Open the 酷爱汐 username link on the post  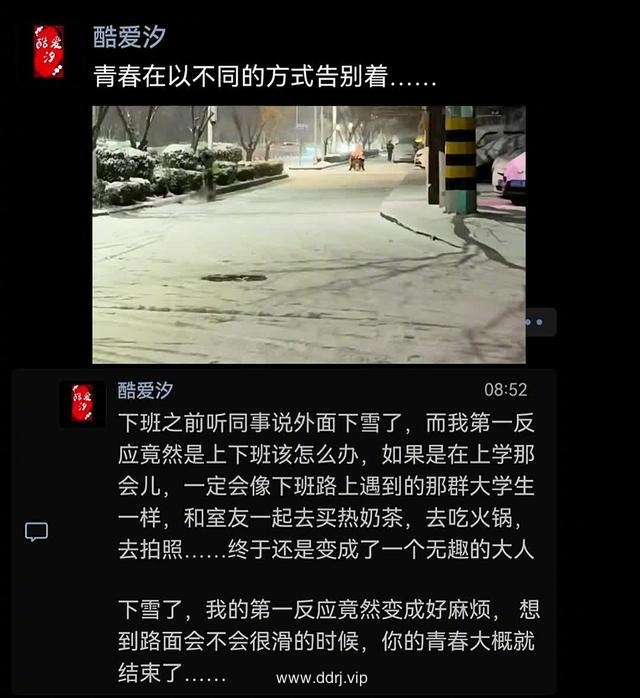[129, 37]
